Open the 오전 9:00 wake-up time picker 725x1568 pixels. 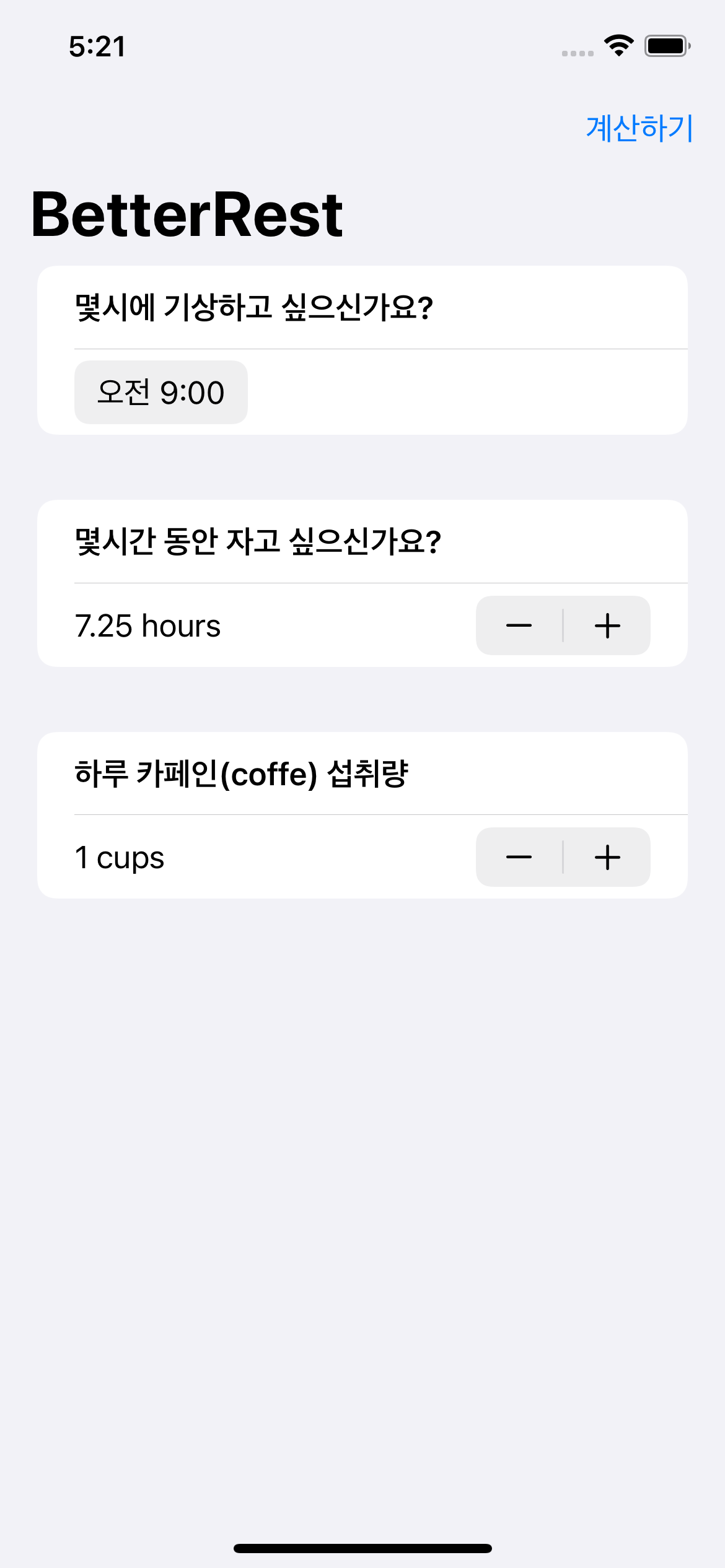pos(161,392)
